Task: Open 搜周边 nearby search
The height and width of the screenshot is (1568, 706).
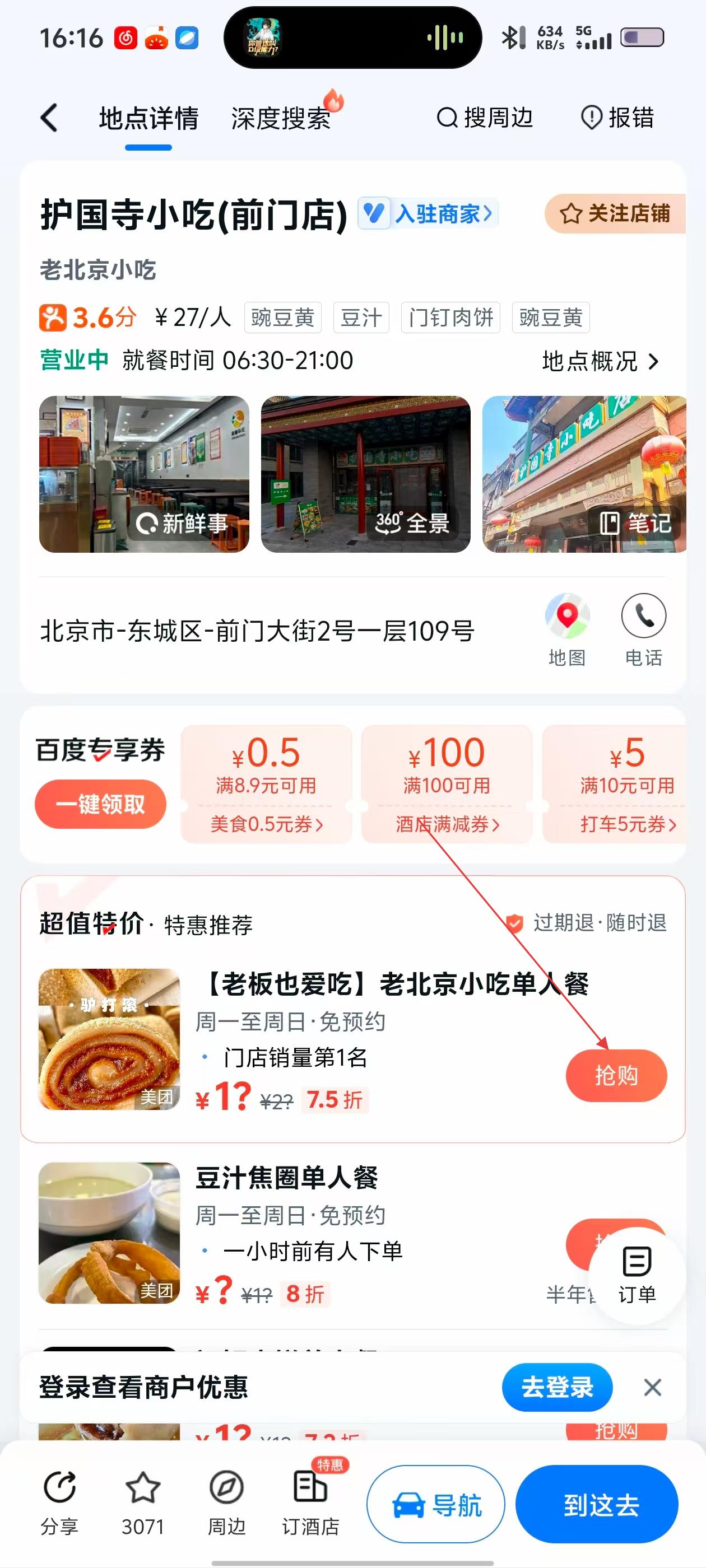Action: (x=485, y=118)
